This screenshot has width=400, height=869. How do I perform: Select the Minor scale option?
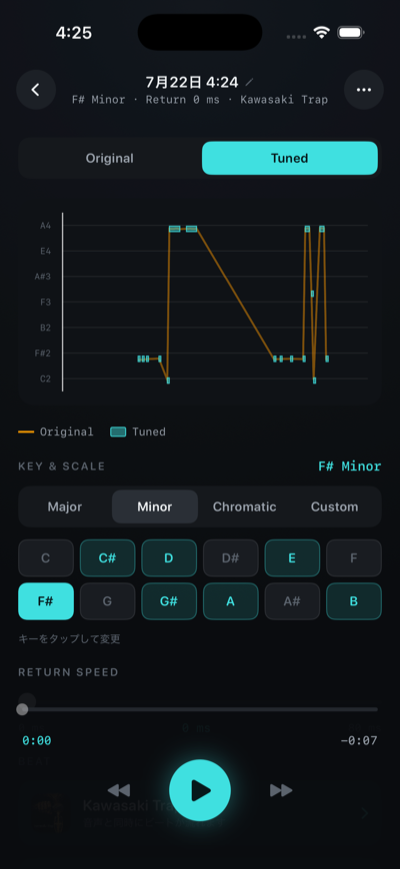pyautogui.click(x=155, y=507)
